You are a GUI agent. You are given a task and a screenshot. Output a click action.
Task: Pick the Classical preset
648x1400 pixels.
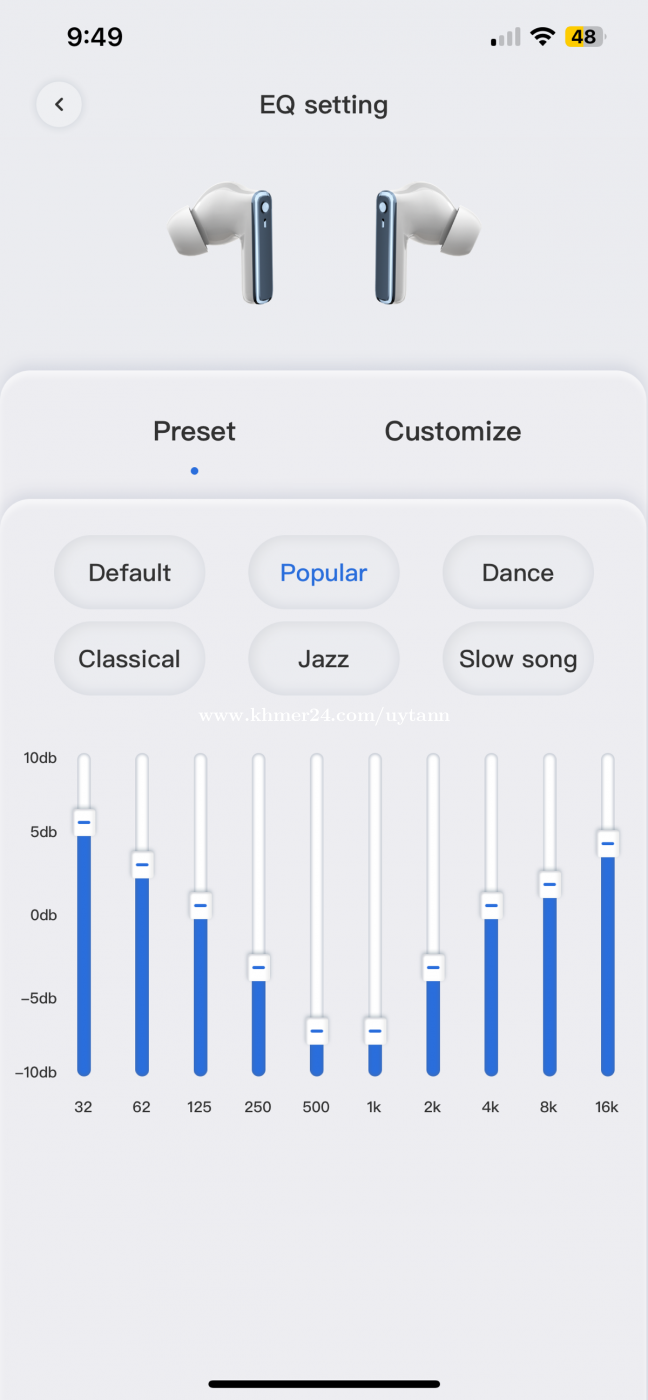(x=129, y=659)
